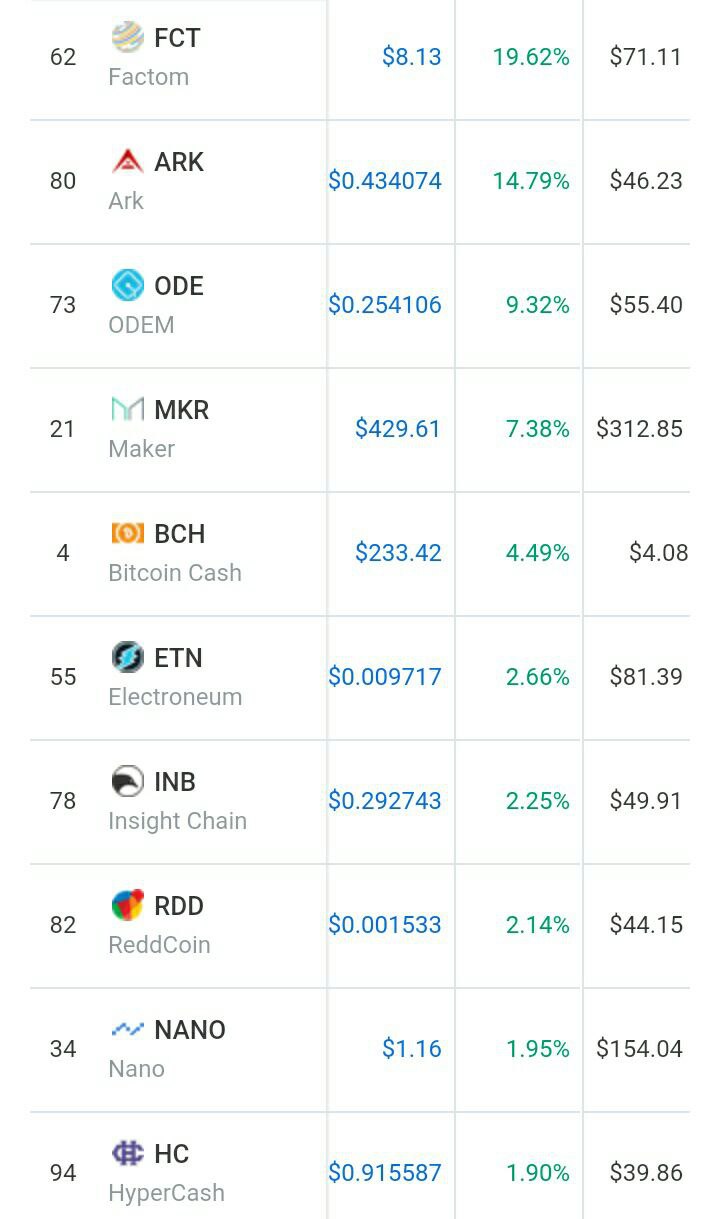The width and height of the screenshot is (720, 1219).
Task: Tap the $1.16 price link for Nano
Action: point(411,1049)
